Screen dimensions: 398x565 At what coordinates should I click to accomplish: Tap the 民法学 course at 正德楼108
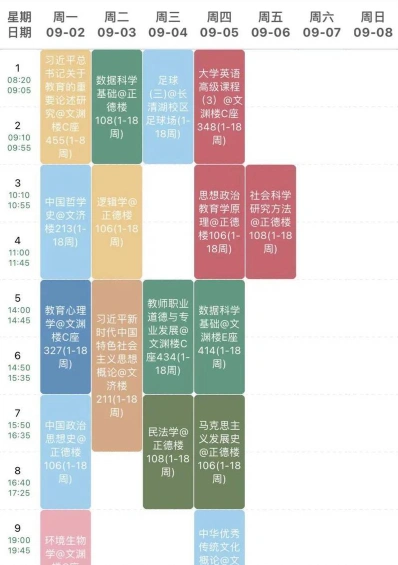168,452
